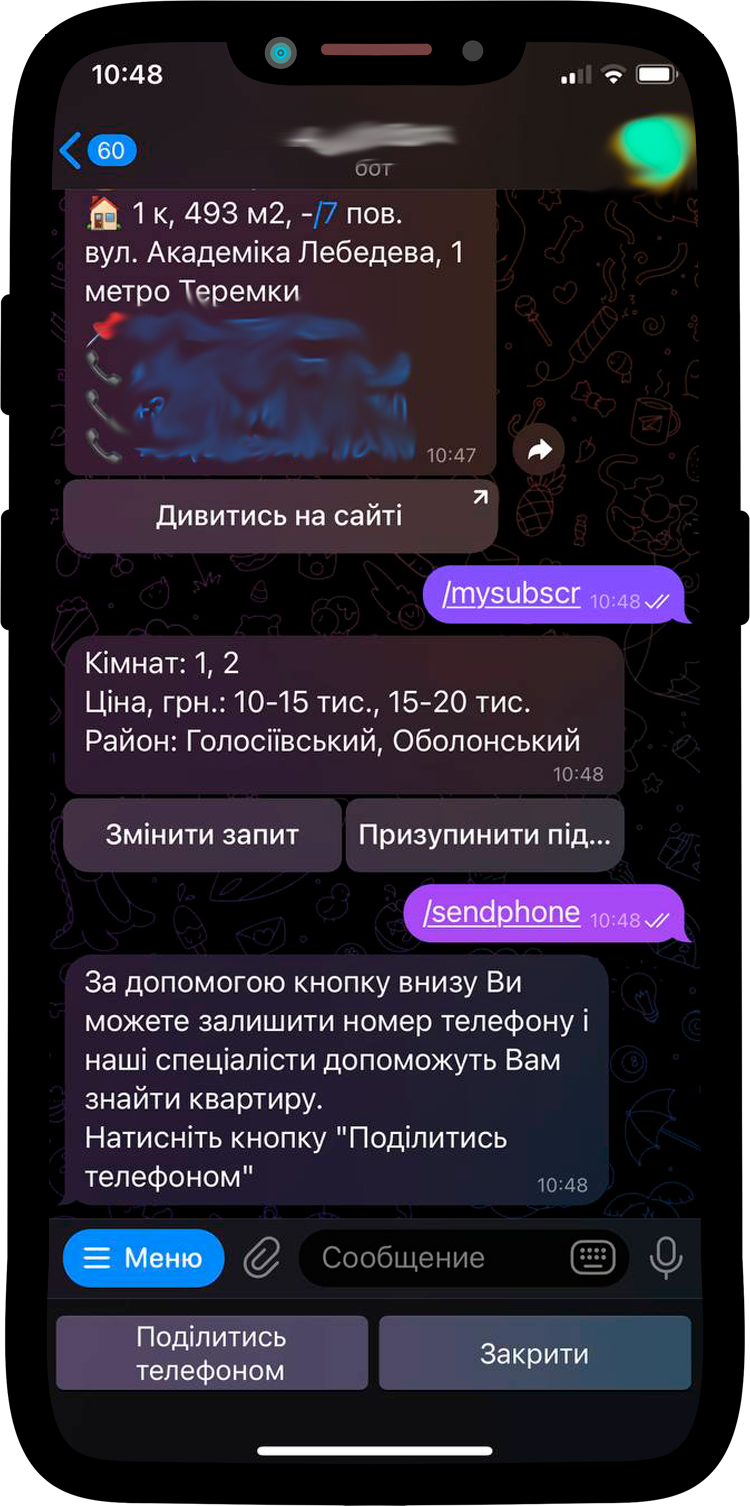
Task: Tap the /sendphone command link
Action: (x=501, y=912)
